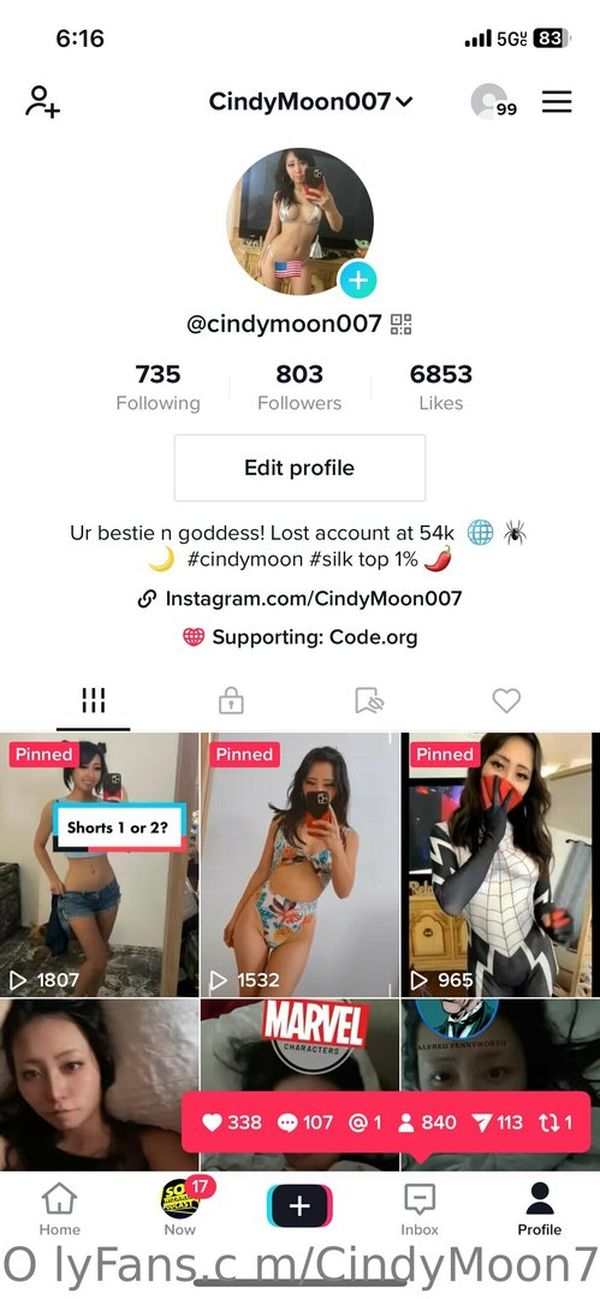Switch to the private videos lock tab
Image resolution: width=600 pixels, height=1299 pixels.
(x=231, y=701)
